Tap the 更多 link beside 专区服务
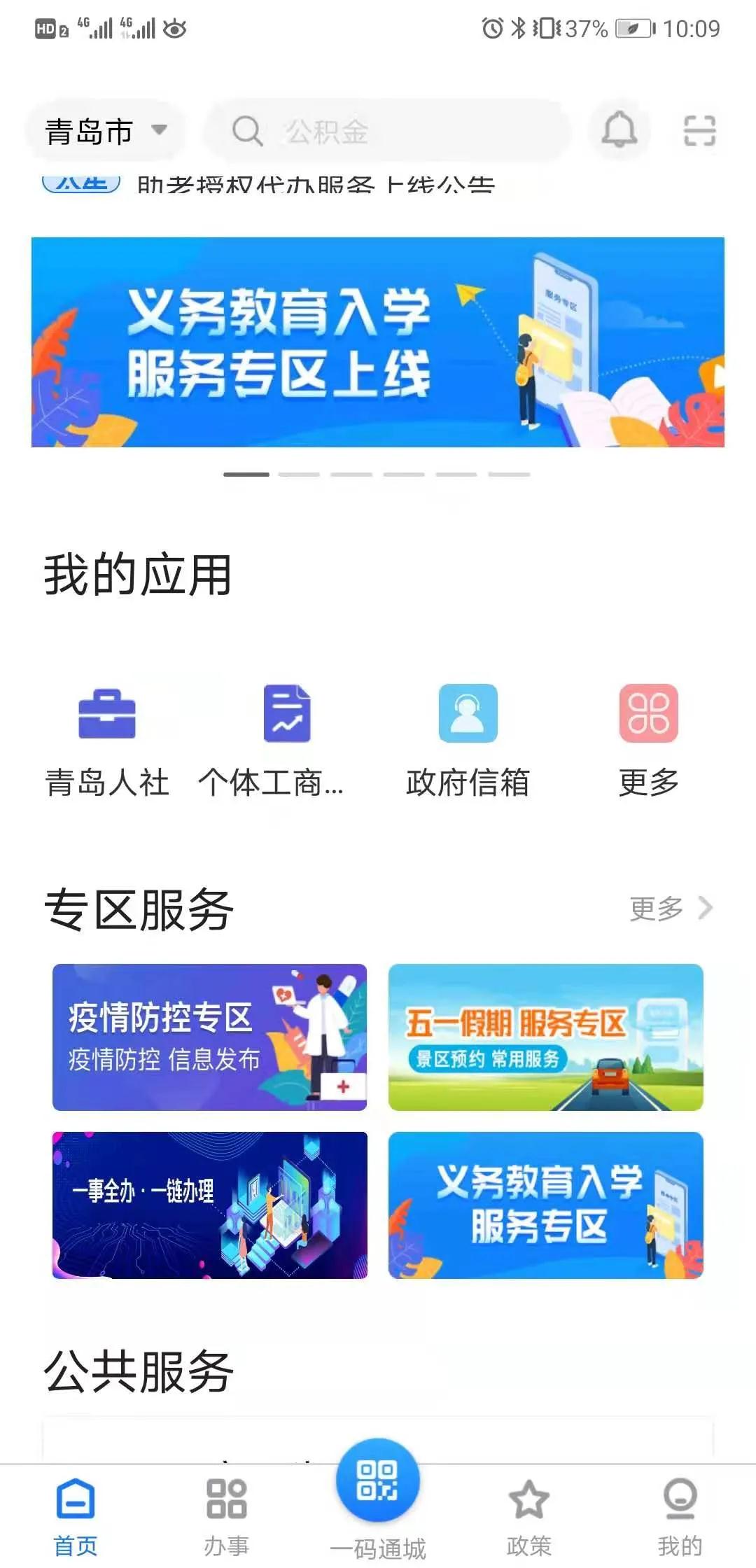Viewport: 756px width, 1568px height. click(x=657, y=908)
